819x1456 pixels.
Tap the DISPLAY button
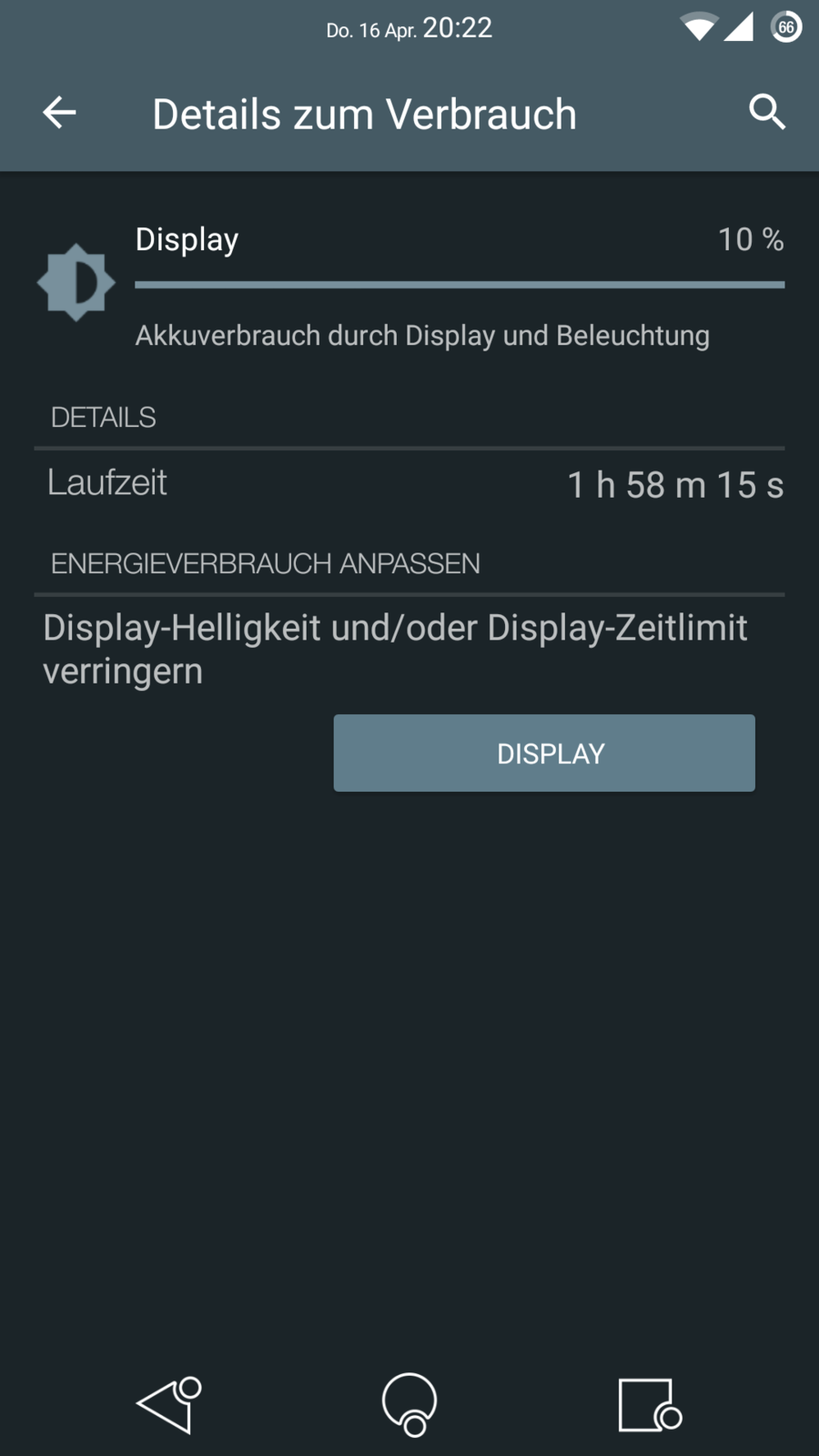pyautogui.click(x=544, y=753)
